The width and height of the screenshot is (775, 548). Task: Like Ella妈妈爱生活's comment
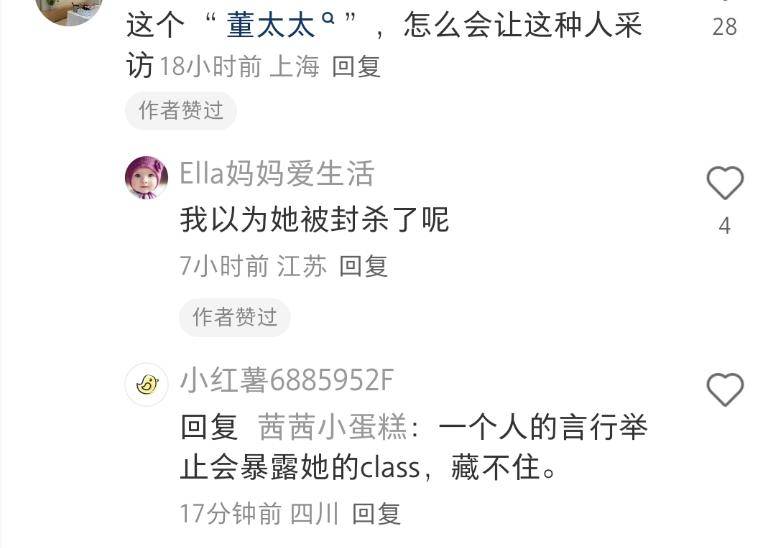pyautogui.click(x=724, y=184)
